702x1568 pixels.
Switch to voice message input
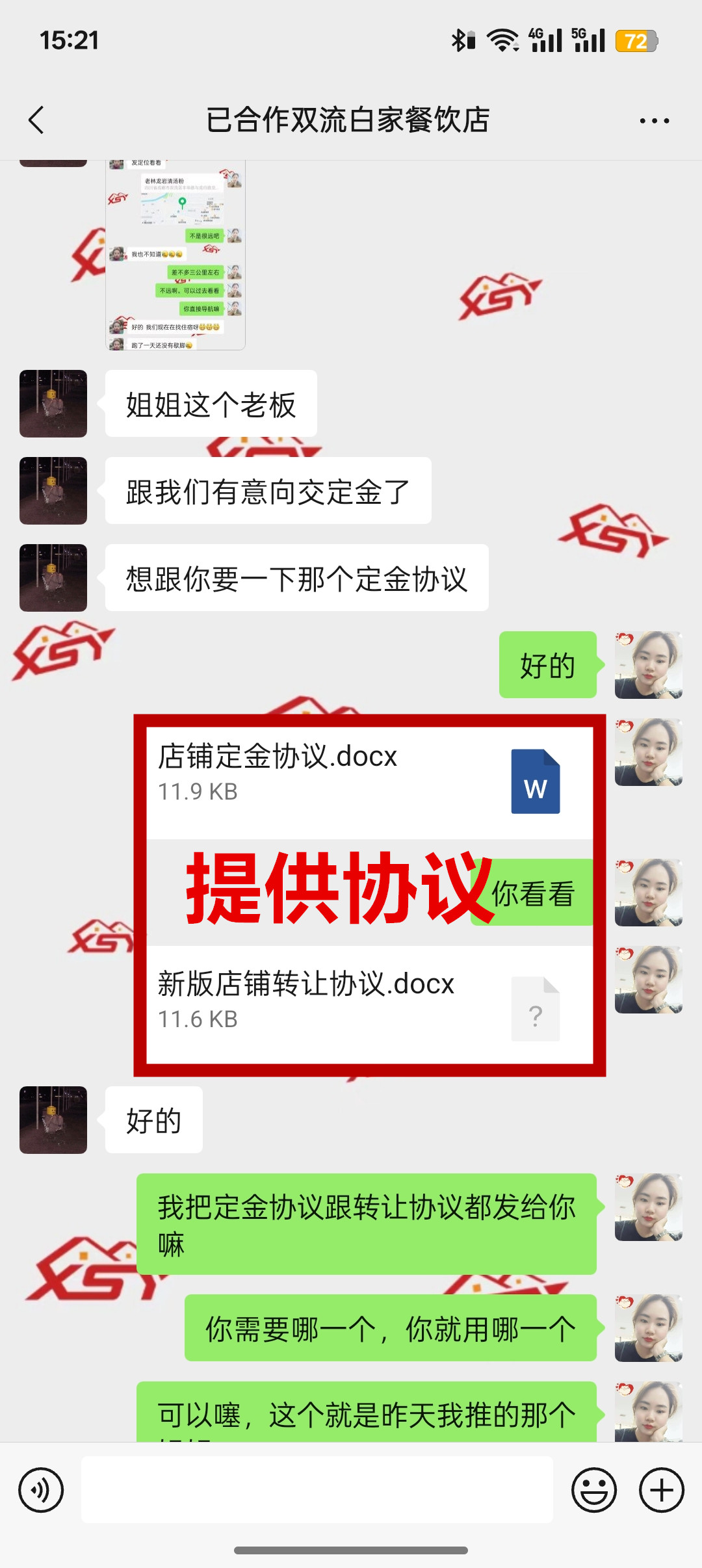(41, 1490)
